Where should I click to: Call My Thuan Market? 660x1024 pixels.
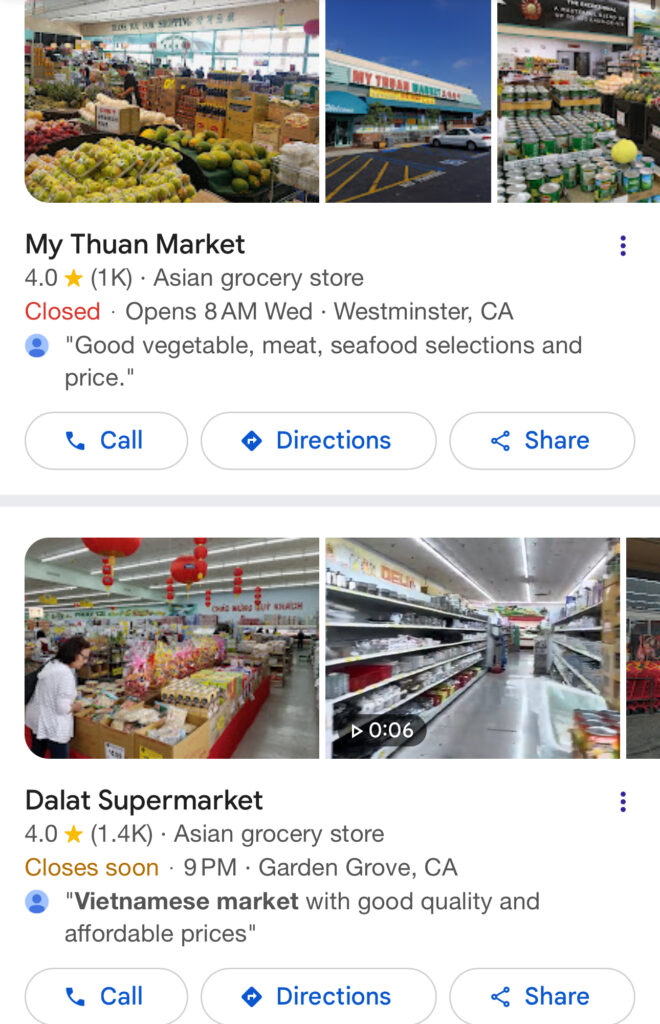tap(106, 441)
